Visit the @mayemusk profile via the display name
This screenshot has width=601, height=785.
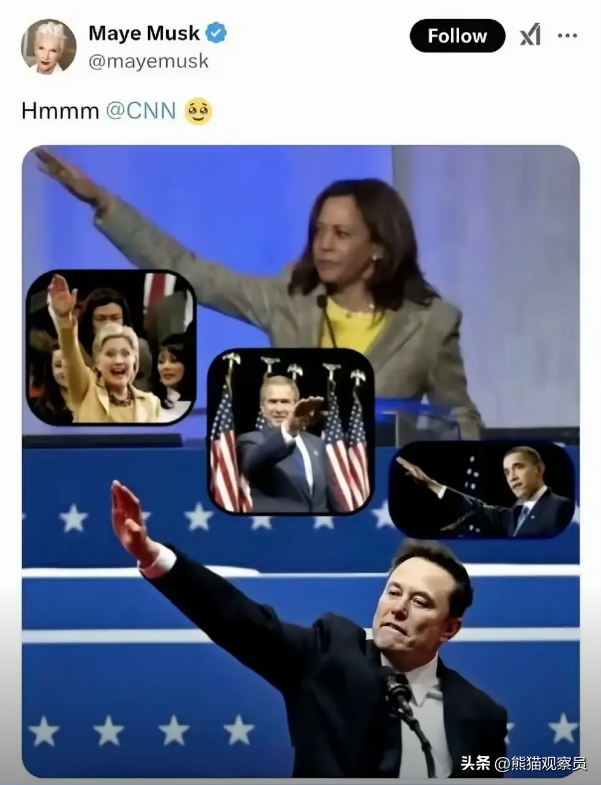point(145,33)
